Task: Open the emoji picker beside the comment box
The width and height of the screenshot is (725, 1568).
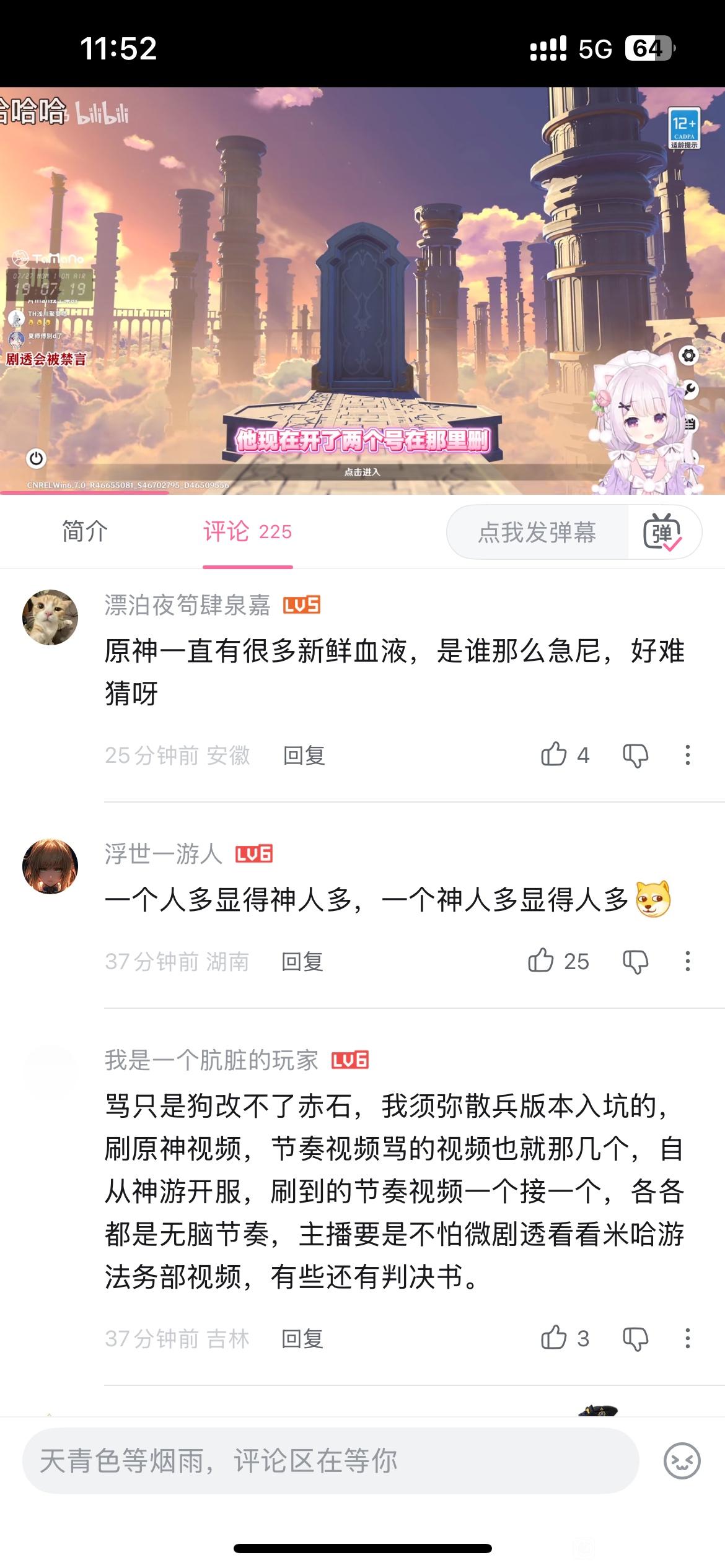Action: pos(682,1461)
